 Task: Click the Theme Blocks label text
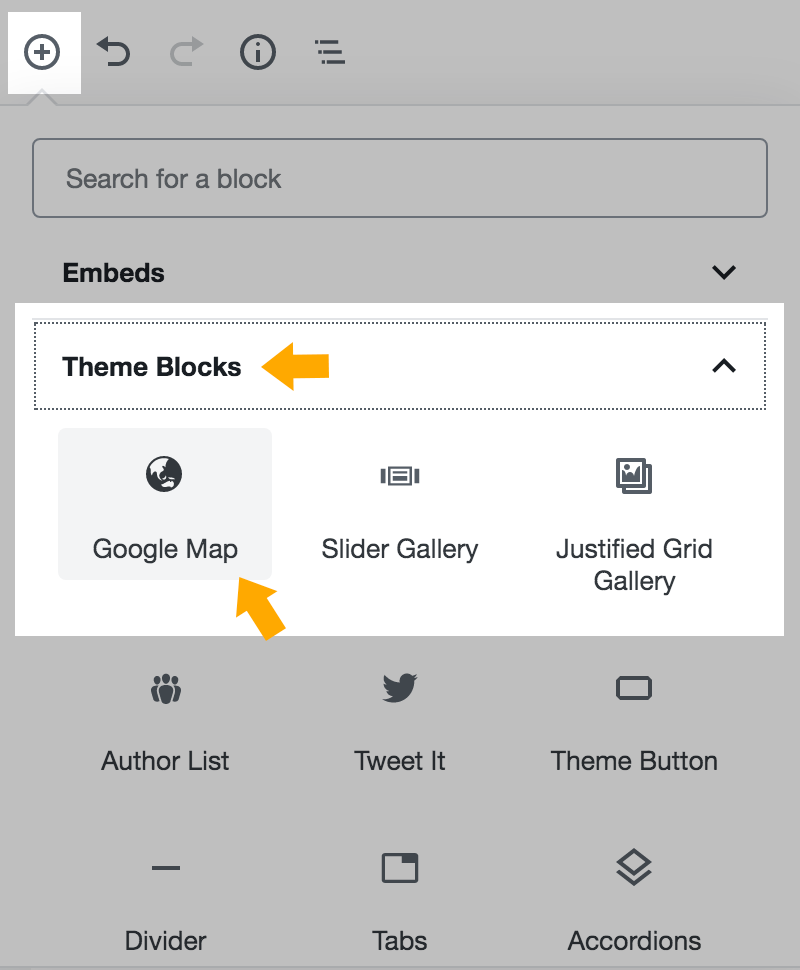point(151,366)
